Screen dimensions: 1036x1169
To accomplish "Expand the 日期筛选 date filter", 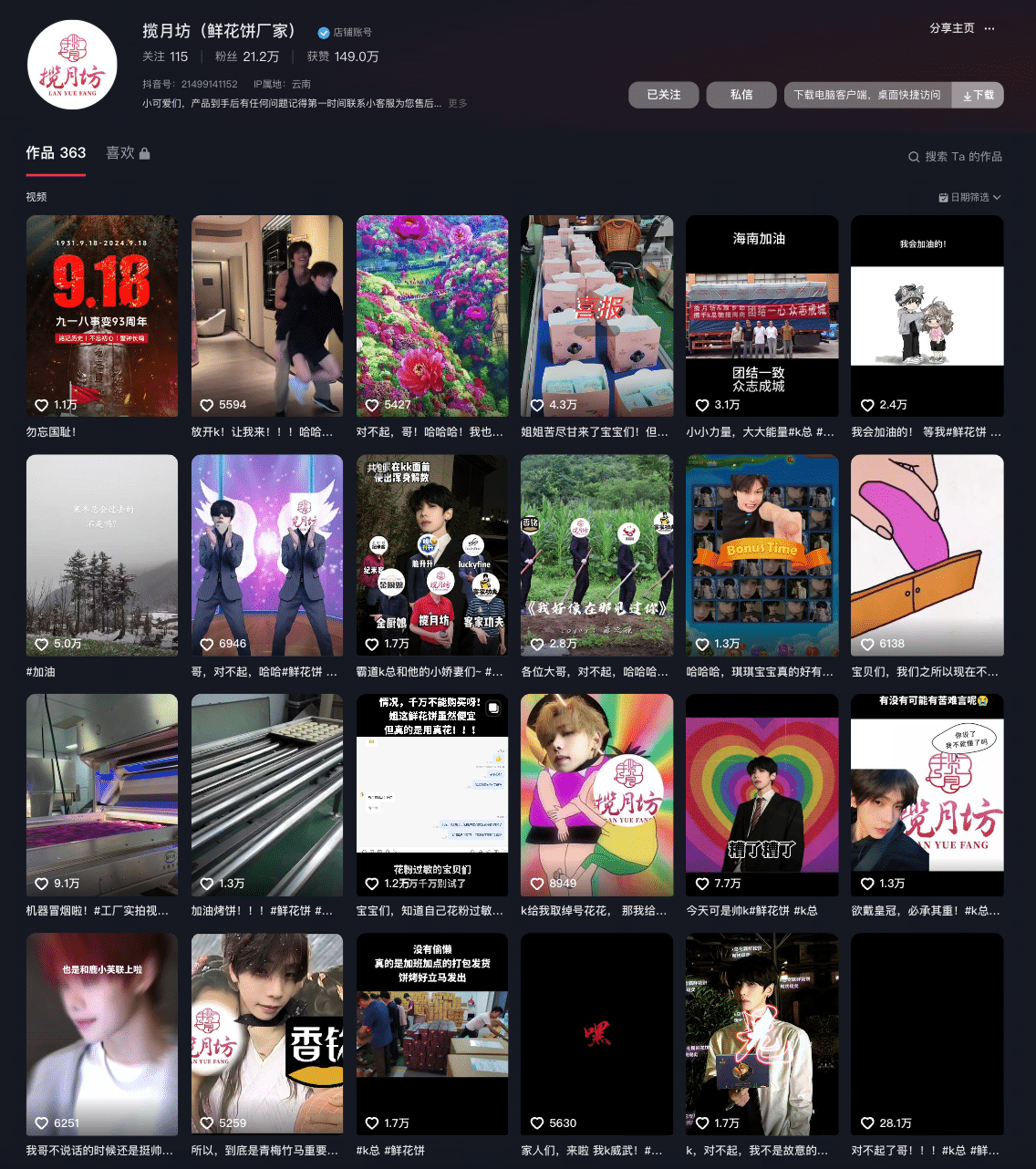I will pyautogui.click(x=969, y=197).
